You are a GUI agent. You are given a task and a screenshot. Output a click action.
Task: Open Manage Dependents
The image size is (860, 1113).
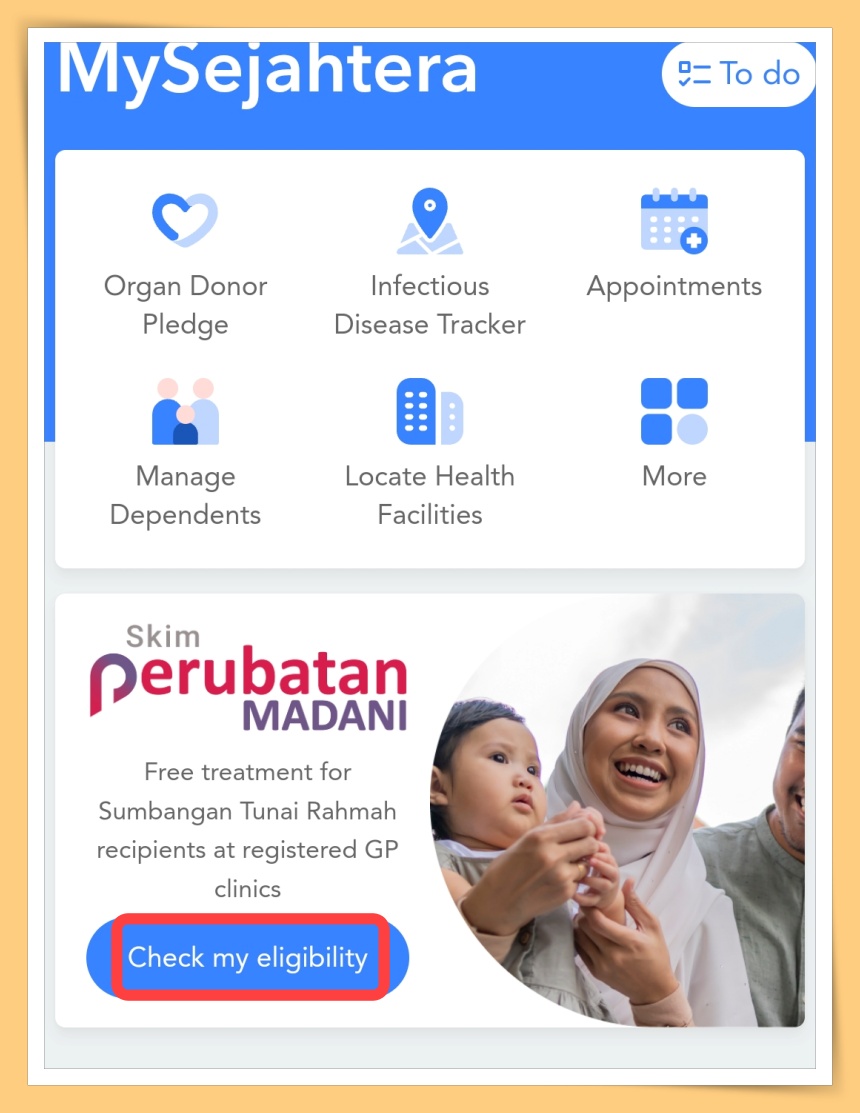point(185,412)
